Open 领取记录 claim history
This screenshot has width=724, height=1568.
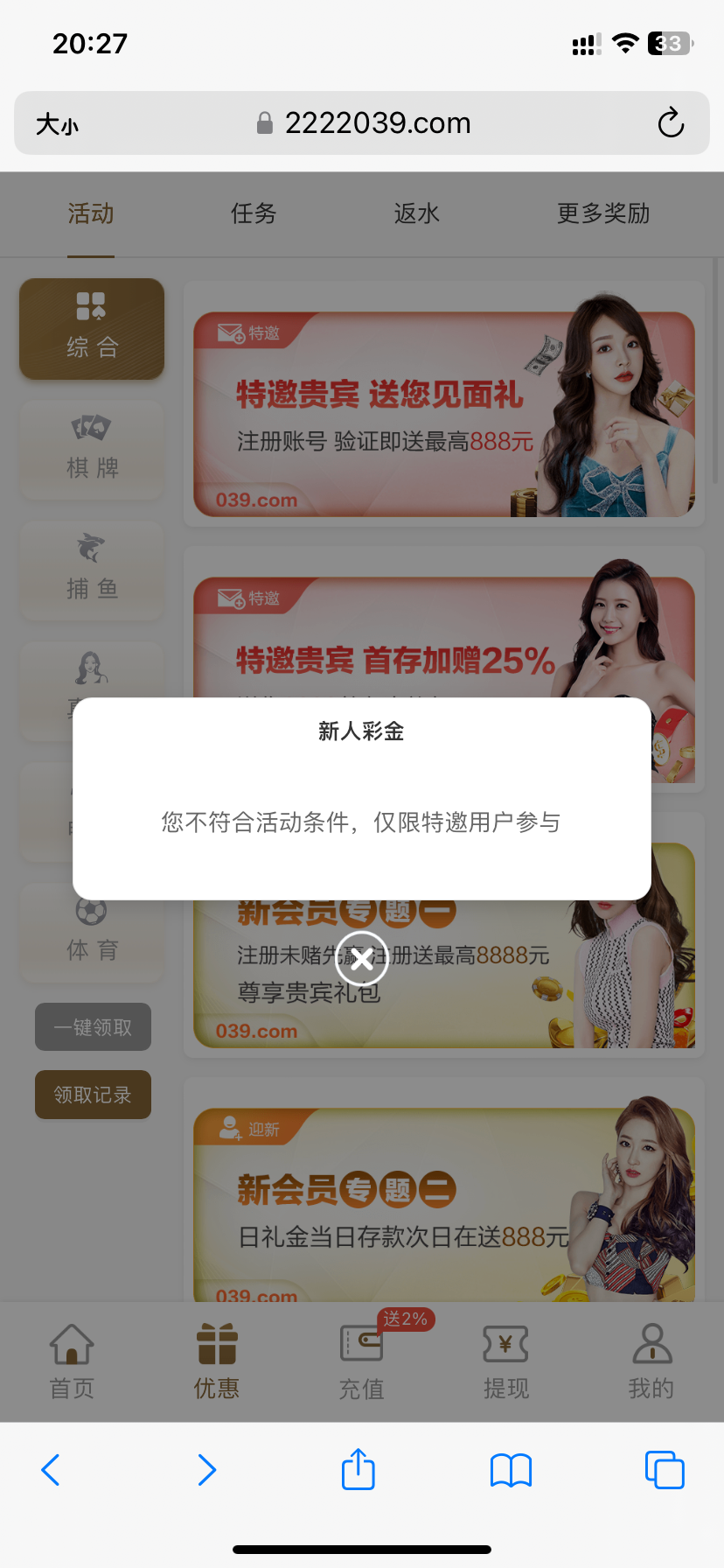click(93, 1095)
